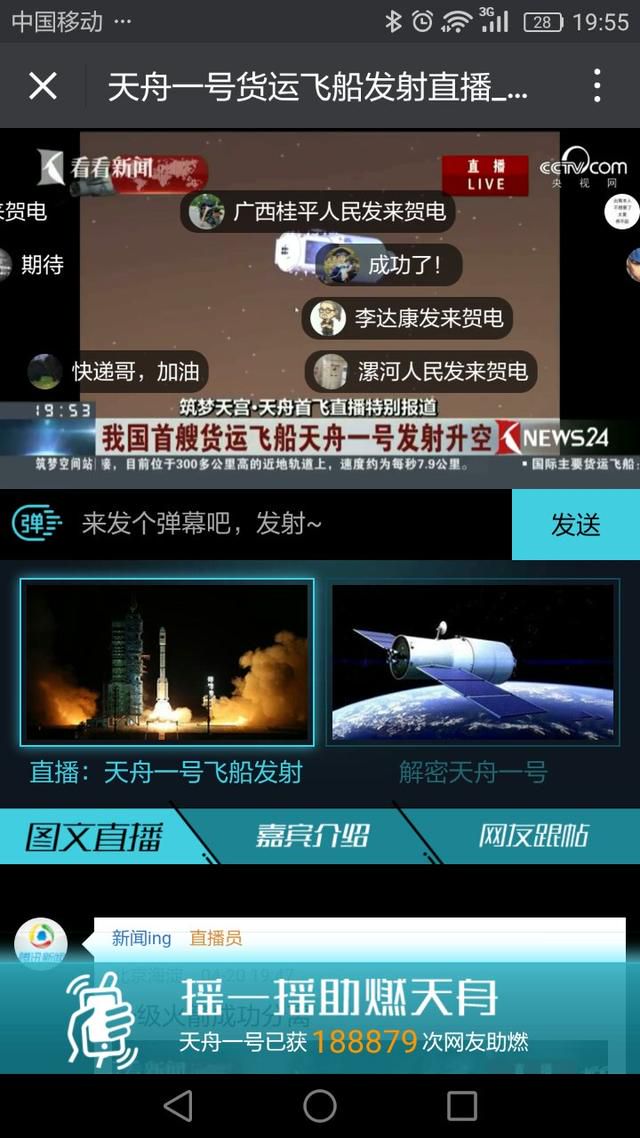The width and height of the screenshot is (640, 1138).
Task: Switch to the 图文直播 tab
Action: click(x=94, y=836)
